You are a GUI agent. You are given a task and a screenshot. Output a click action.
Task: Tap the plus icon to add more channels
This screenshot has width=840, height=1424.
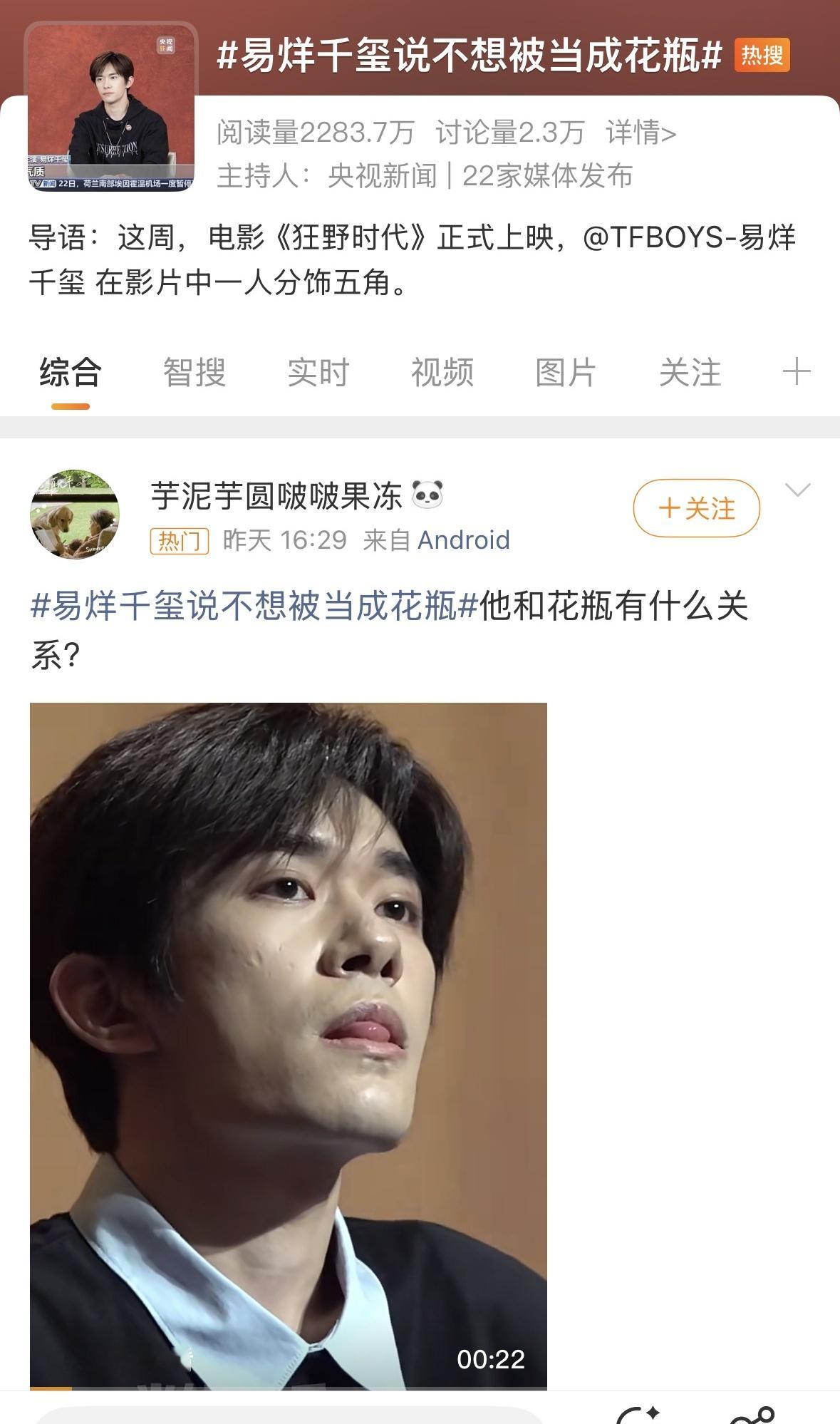pos(797,372)
